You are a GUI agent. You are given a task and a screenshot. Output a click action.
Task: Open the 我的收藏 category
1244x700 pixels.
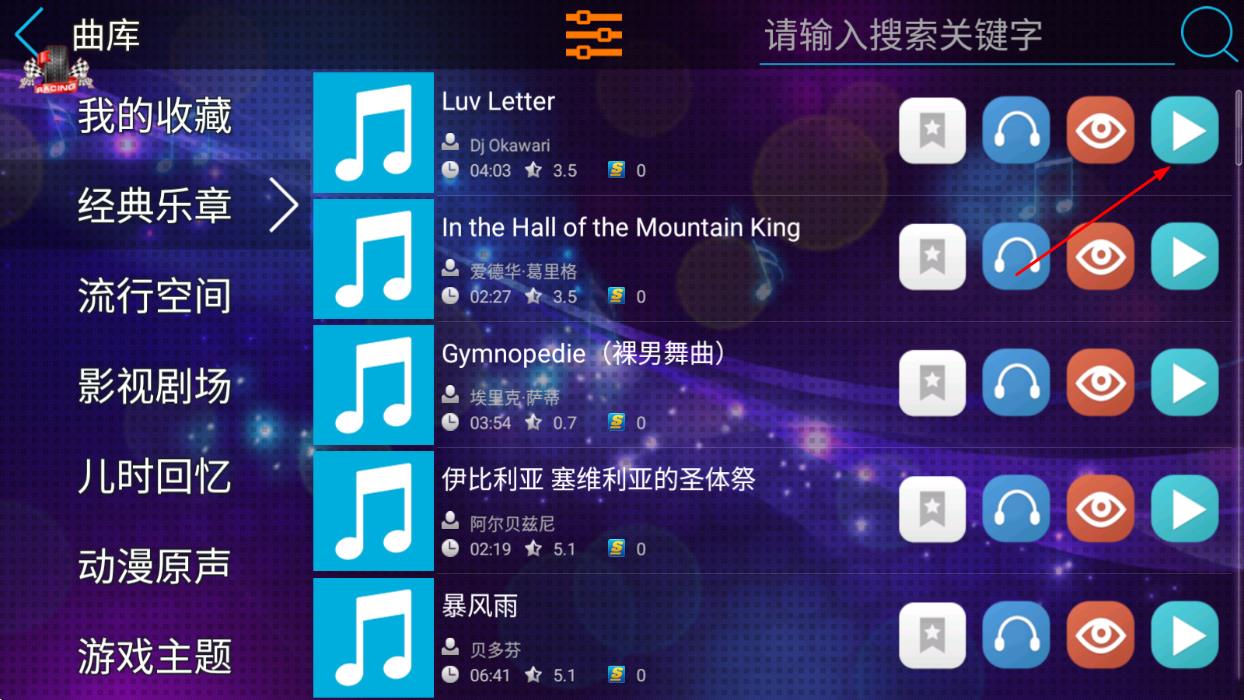coord(155,116)
